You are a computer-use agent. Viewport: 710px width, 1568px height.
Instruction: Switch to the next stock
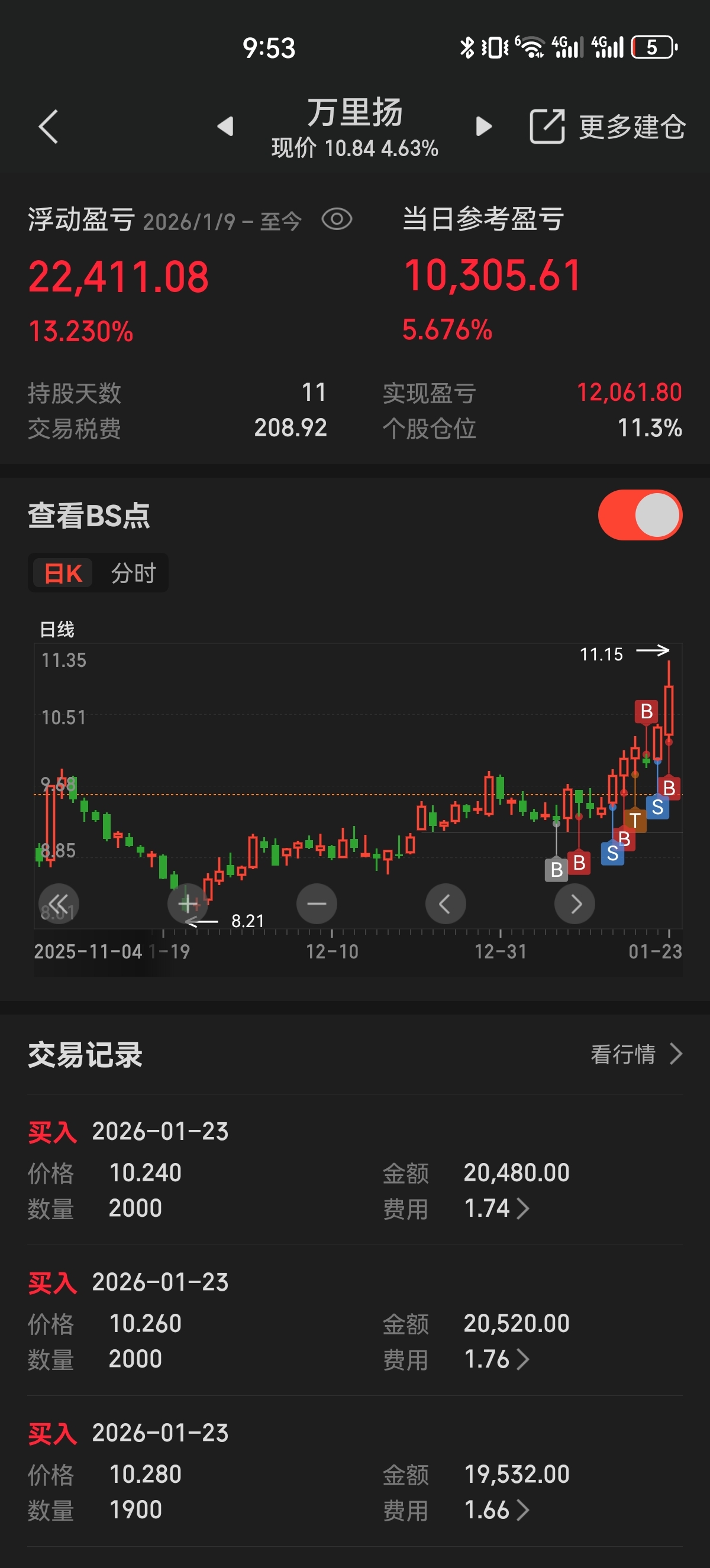[x=483, y=127]
